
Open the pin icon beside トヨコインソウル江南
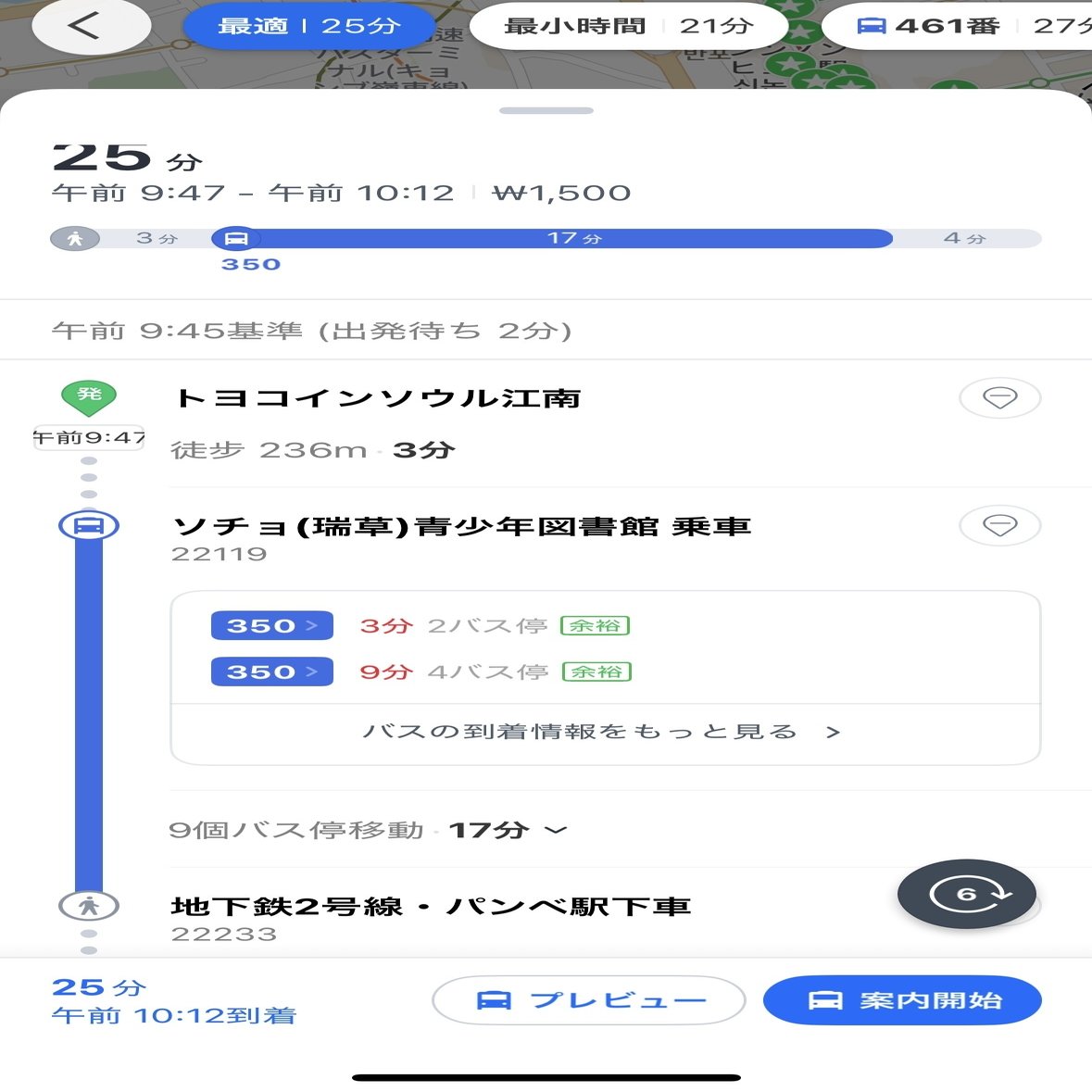tap(999, 398)
